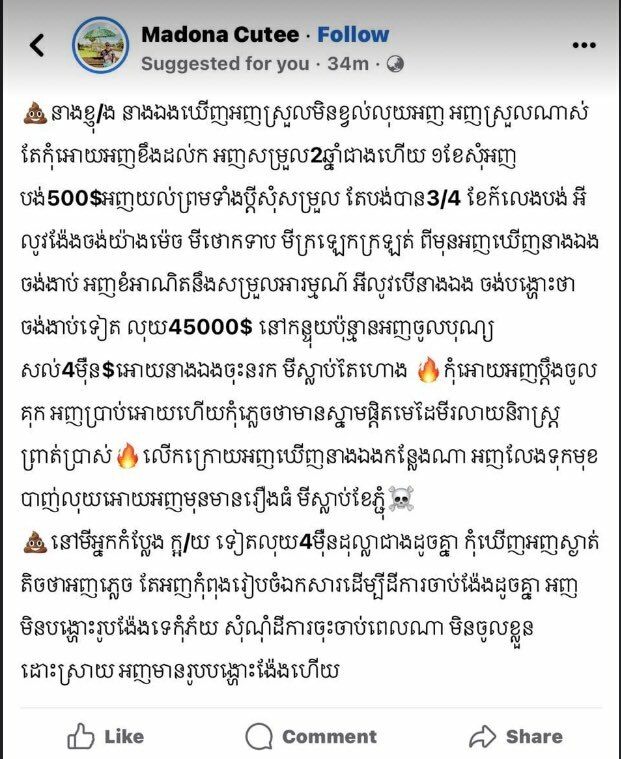Screen dimensions: 621x759
Task: Go back using the arrow
Action: [x=37, y=45]
